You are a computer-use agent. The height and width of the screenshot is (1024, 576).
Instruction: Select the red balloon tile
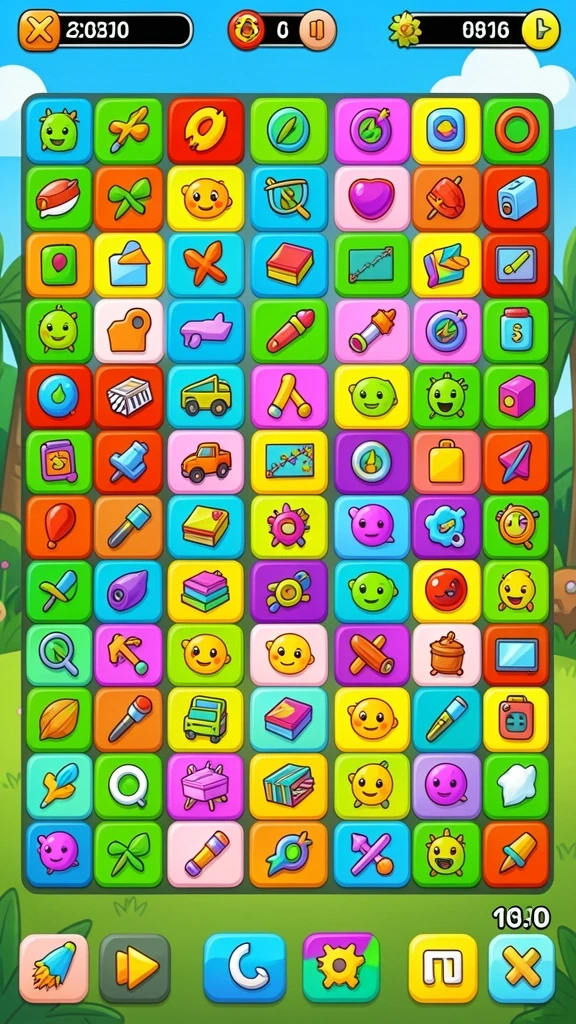(59, 527)
